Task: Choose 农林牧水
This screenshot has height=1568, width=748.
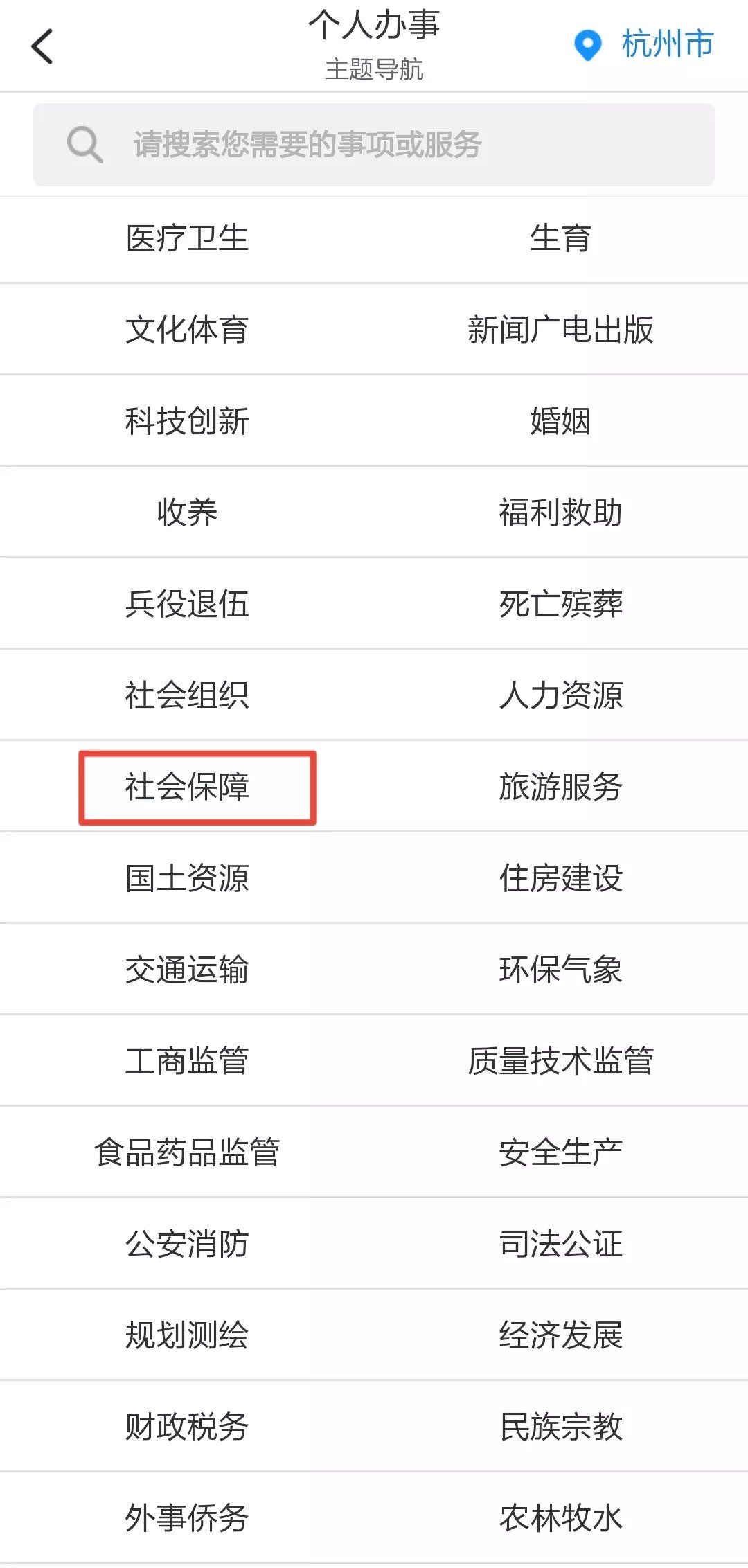Action: point(560,1518)
